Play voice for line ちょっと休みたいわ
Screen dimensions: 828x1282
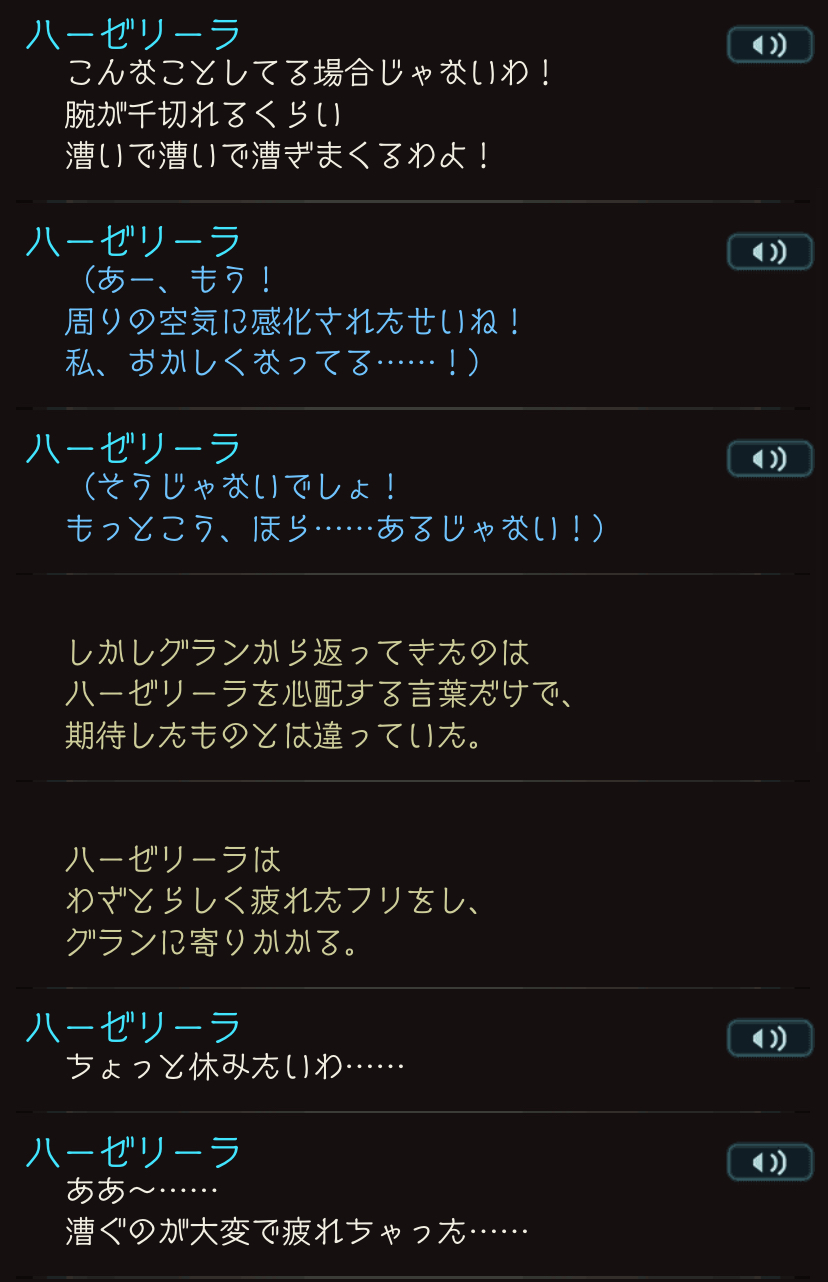(769, 1039)
